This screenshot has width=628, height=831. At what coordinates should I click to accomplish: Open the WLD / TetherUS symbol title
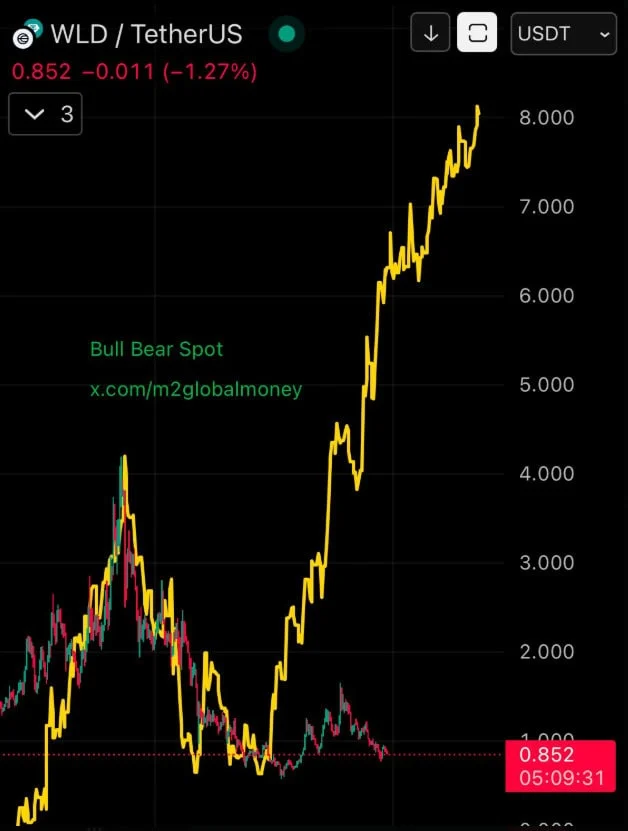[146, 34]
